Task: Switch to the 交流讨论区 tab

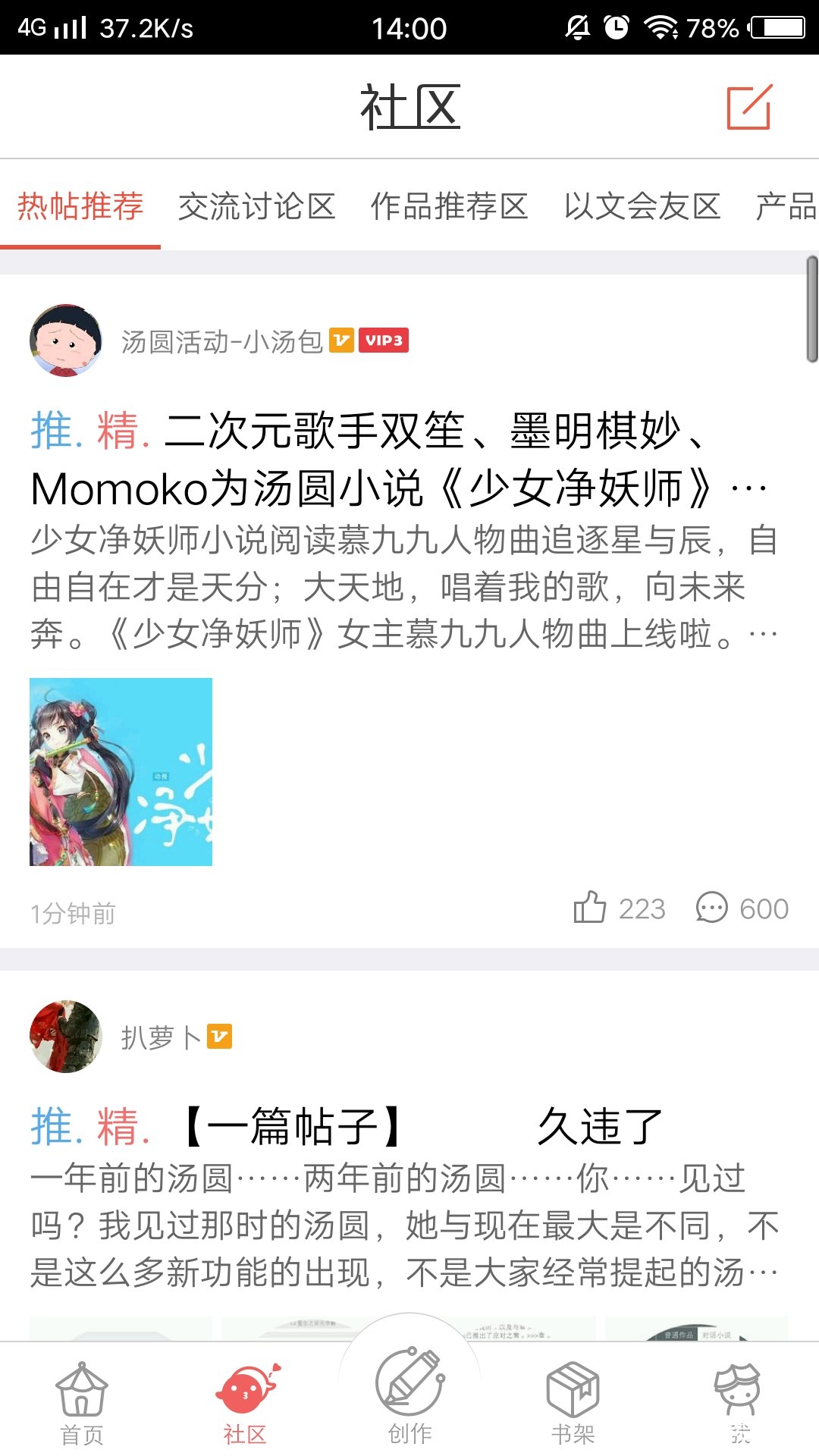Action: pyautogui.click(x=256, y=206)
